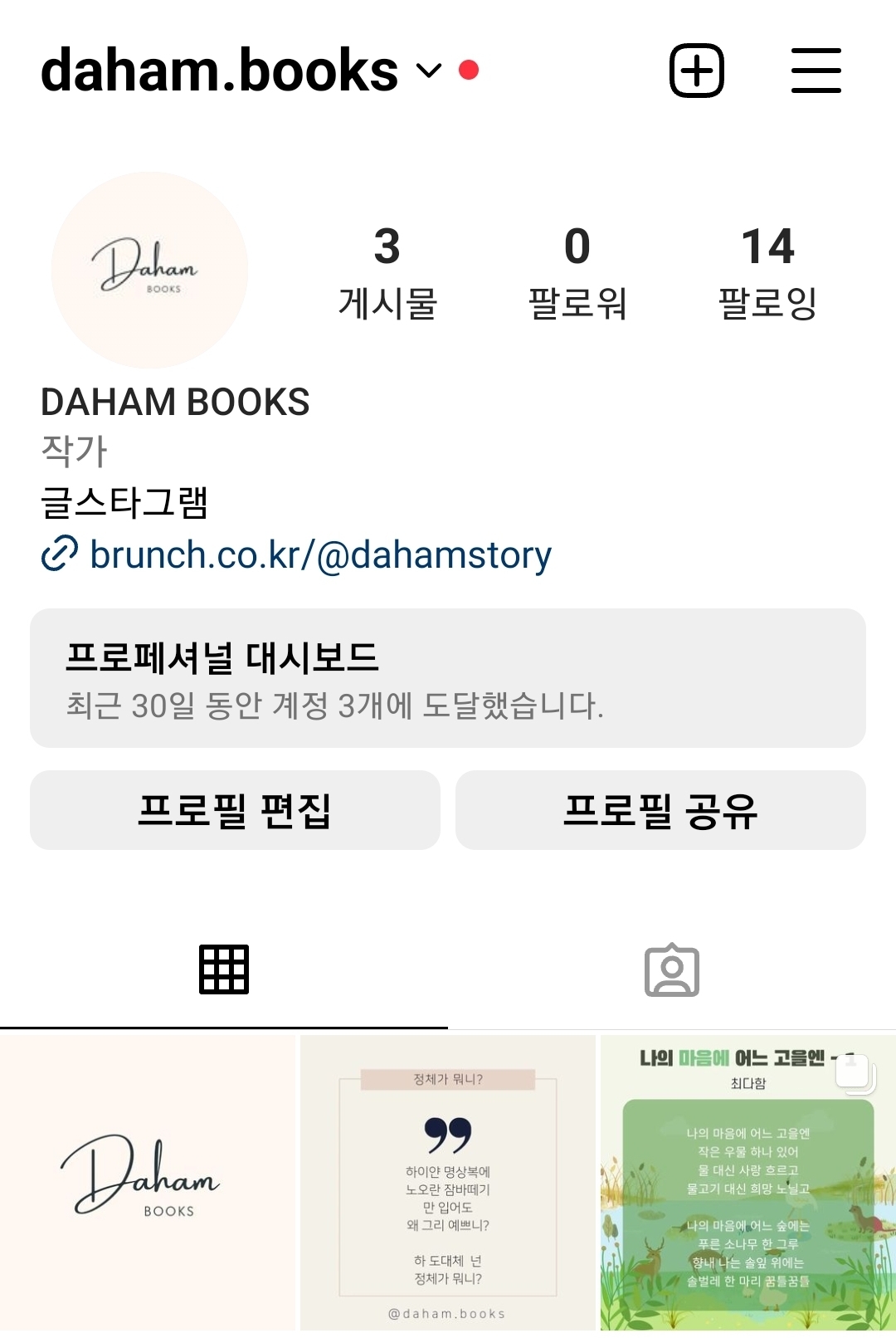
Task: Open the hamburger menu icon
Action: click(x=816, y=71)
